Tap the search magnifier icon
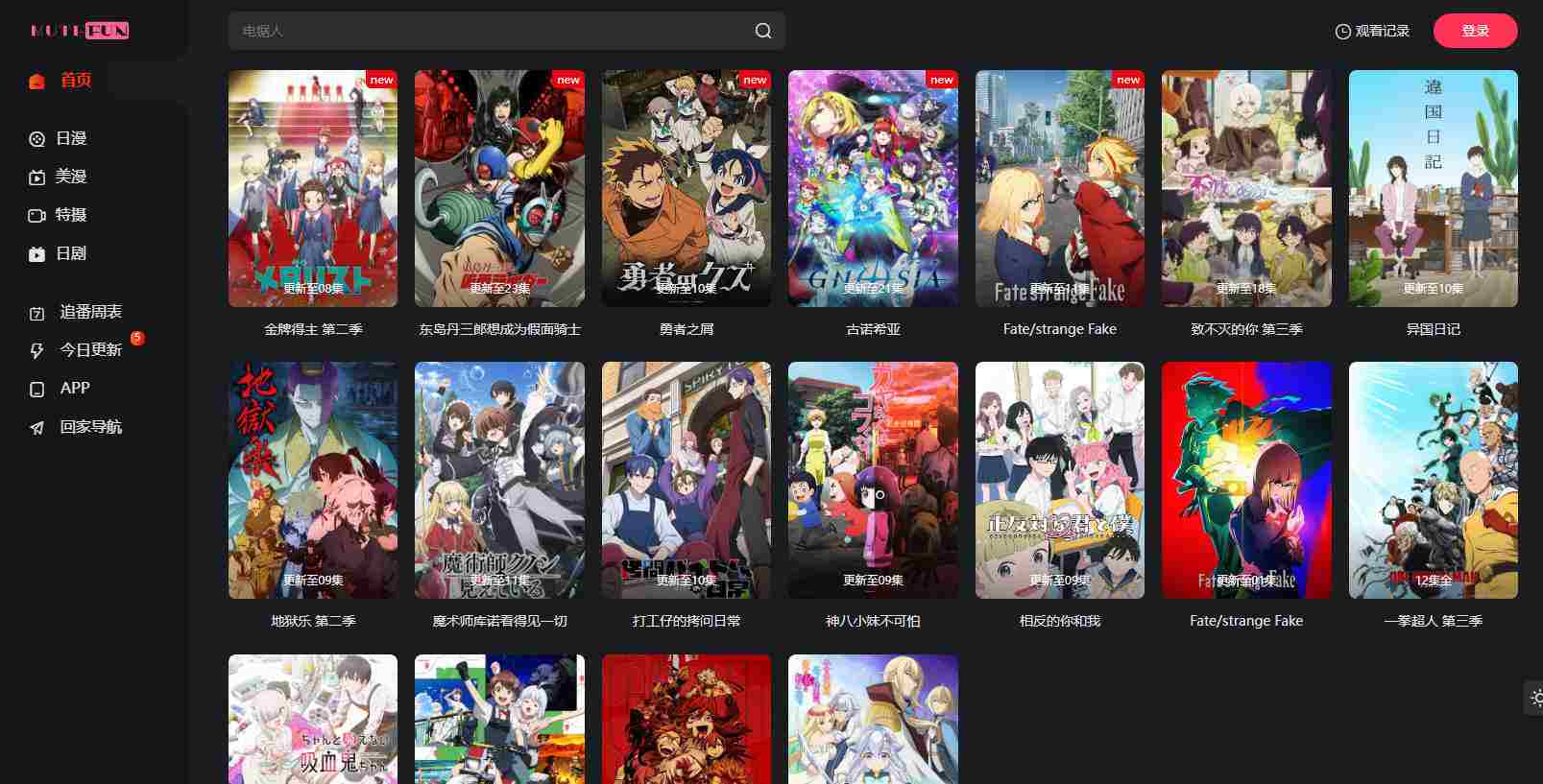The height and width of the screenshot is (784, 1543). point(763,31)
